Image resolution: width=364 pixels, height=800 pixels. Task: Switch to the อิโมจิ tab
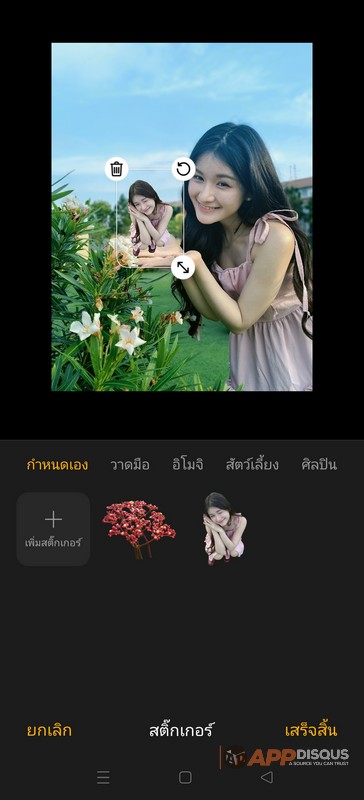coord(188,465)
